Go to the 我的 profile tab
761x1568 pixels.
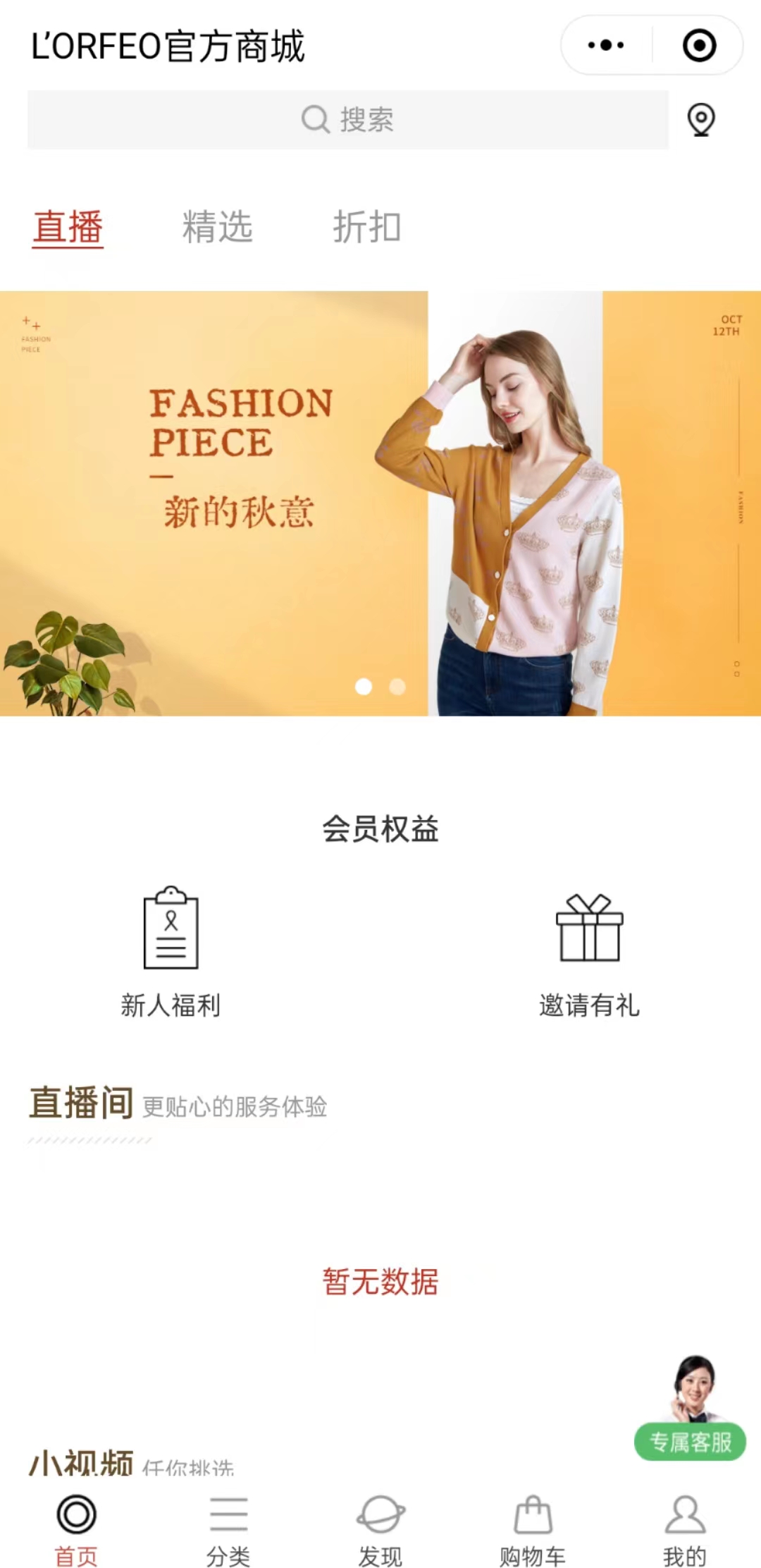pos(684,1526)
